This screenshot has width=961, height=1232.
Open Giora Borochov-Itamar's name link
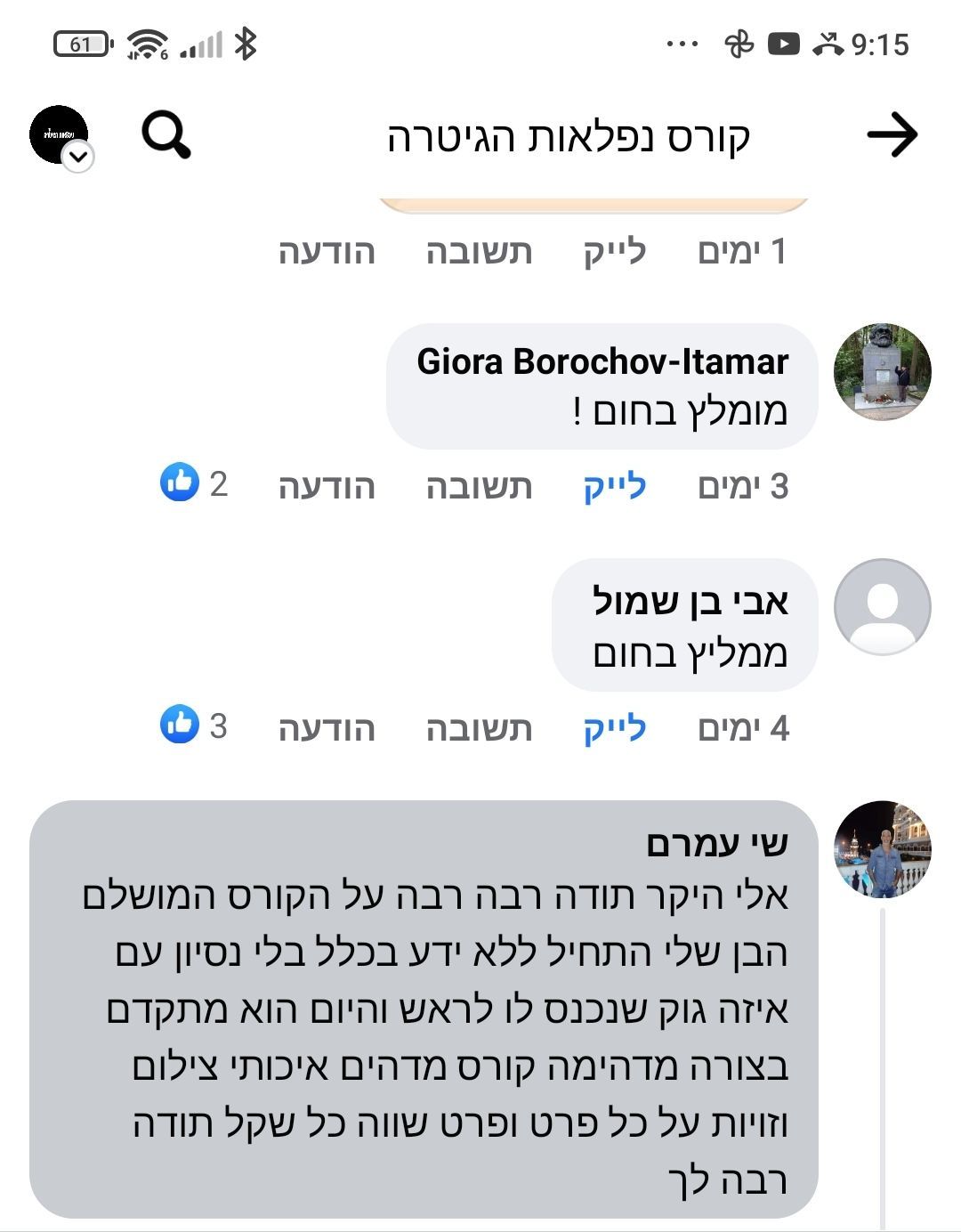pos(602,361)
